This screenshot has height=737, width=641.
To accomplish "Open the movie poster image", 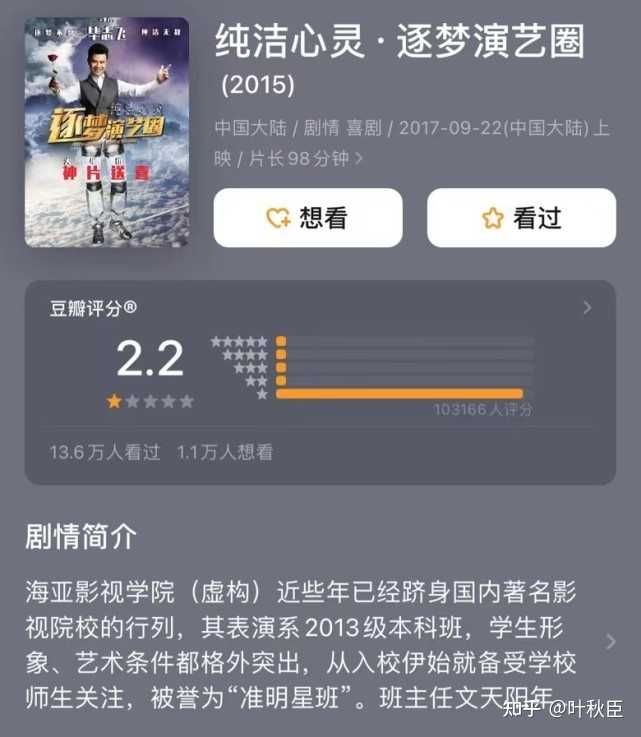I will [106, 132].
